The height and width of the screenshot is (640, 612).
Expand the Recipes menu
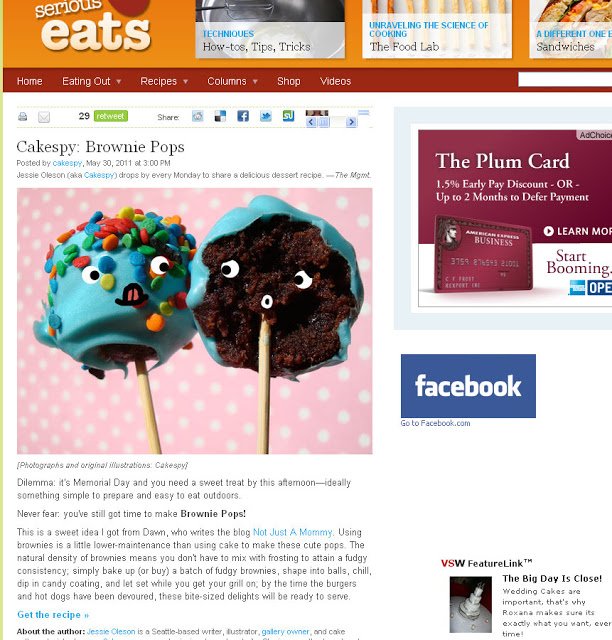[x=164, y=81]
